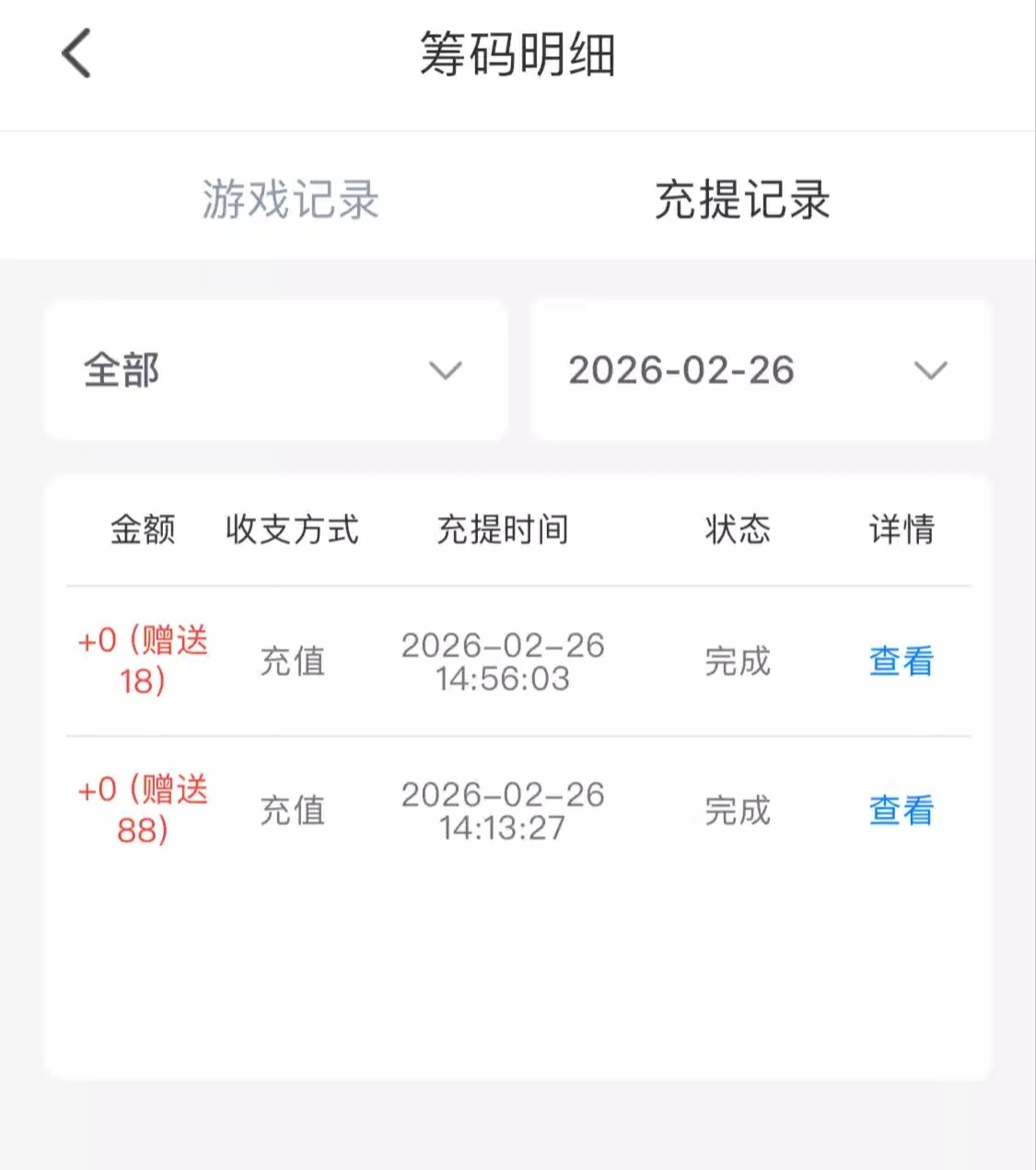Image resolution: width=1036 pixels, height=1170 pixels.
Task: Open the 2026-02-26 date picker dropdown
Action: click(760, 370)
